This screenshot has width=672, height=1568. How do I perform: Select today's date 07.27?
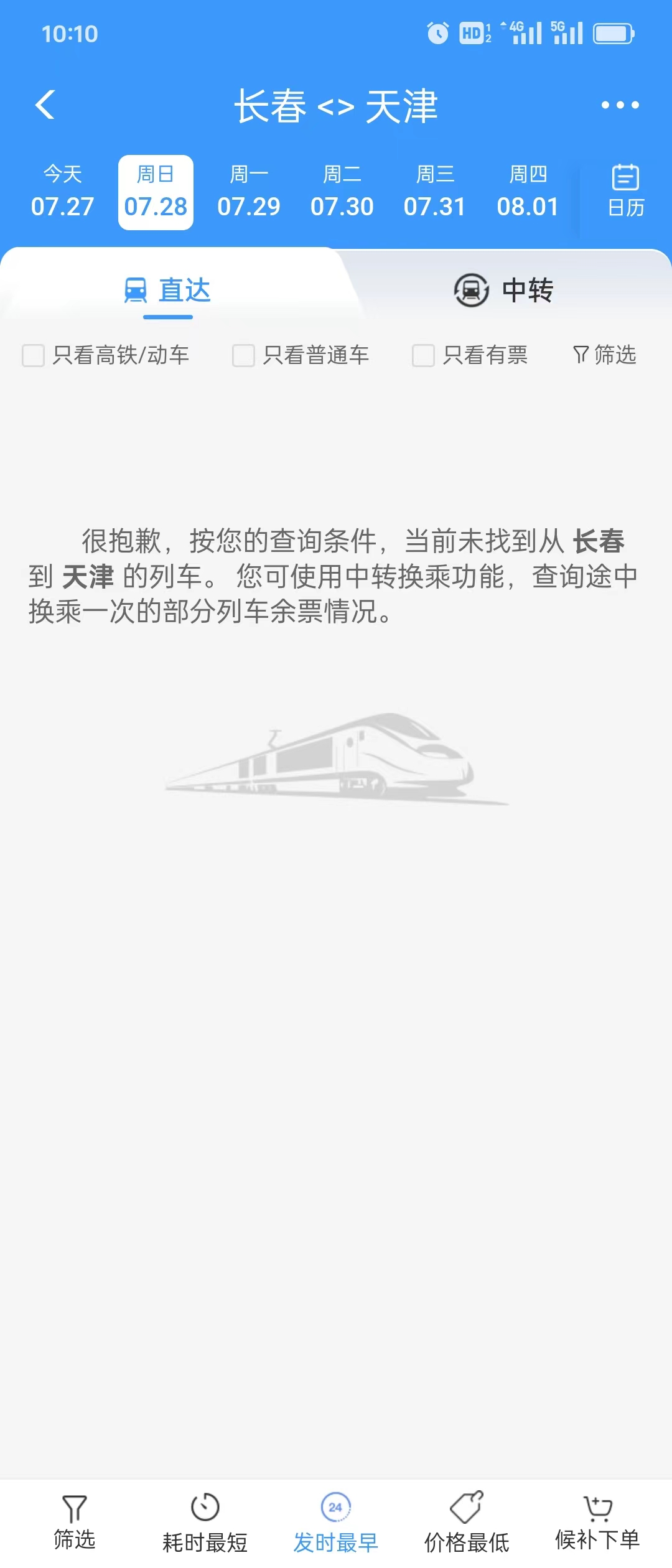(x=62, y=192)
